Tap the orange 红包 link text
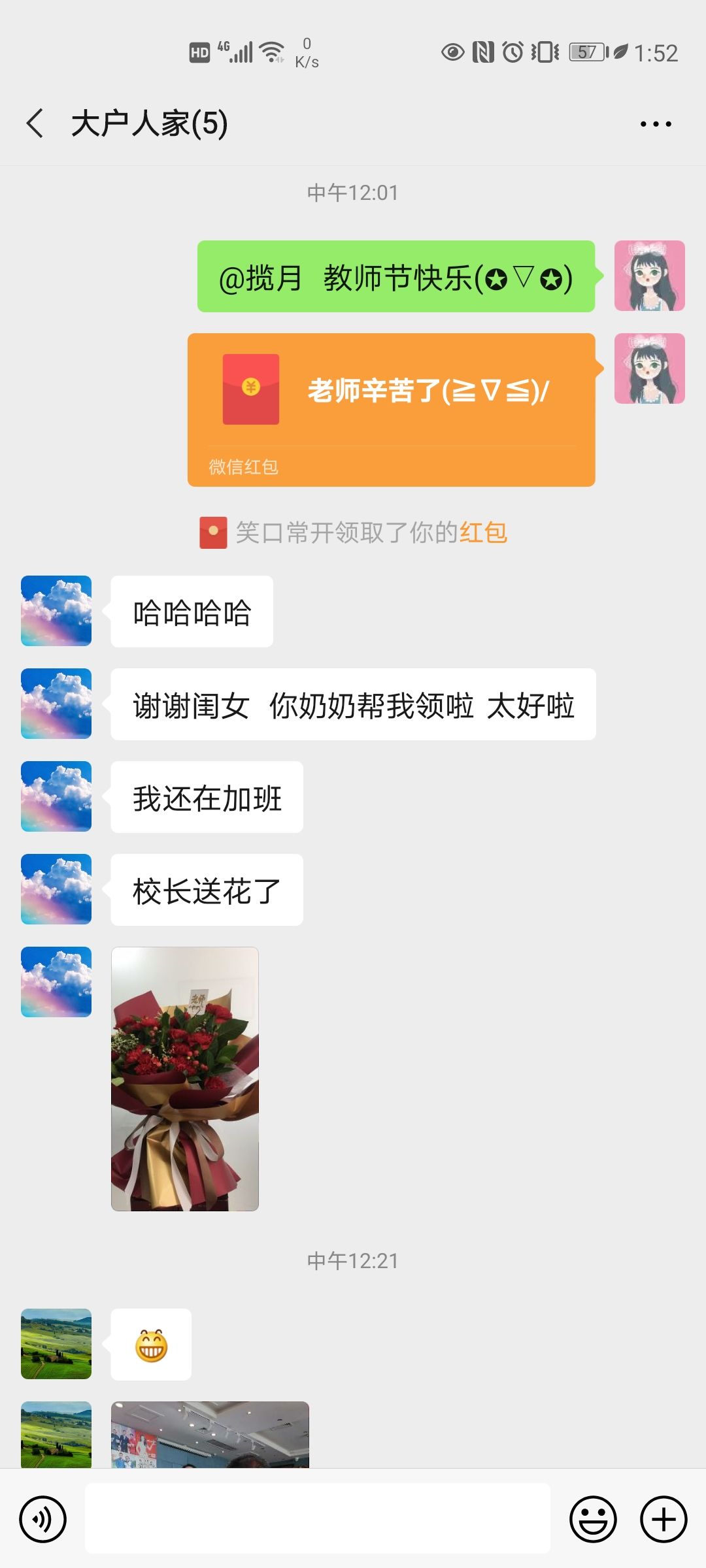Image resolution: width=706 pixels, height=1568 pixels. tap(483, 532)
